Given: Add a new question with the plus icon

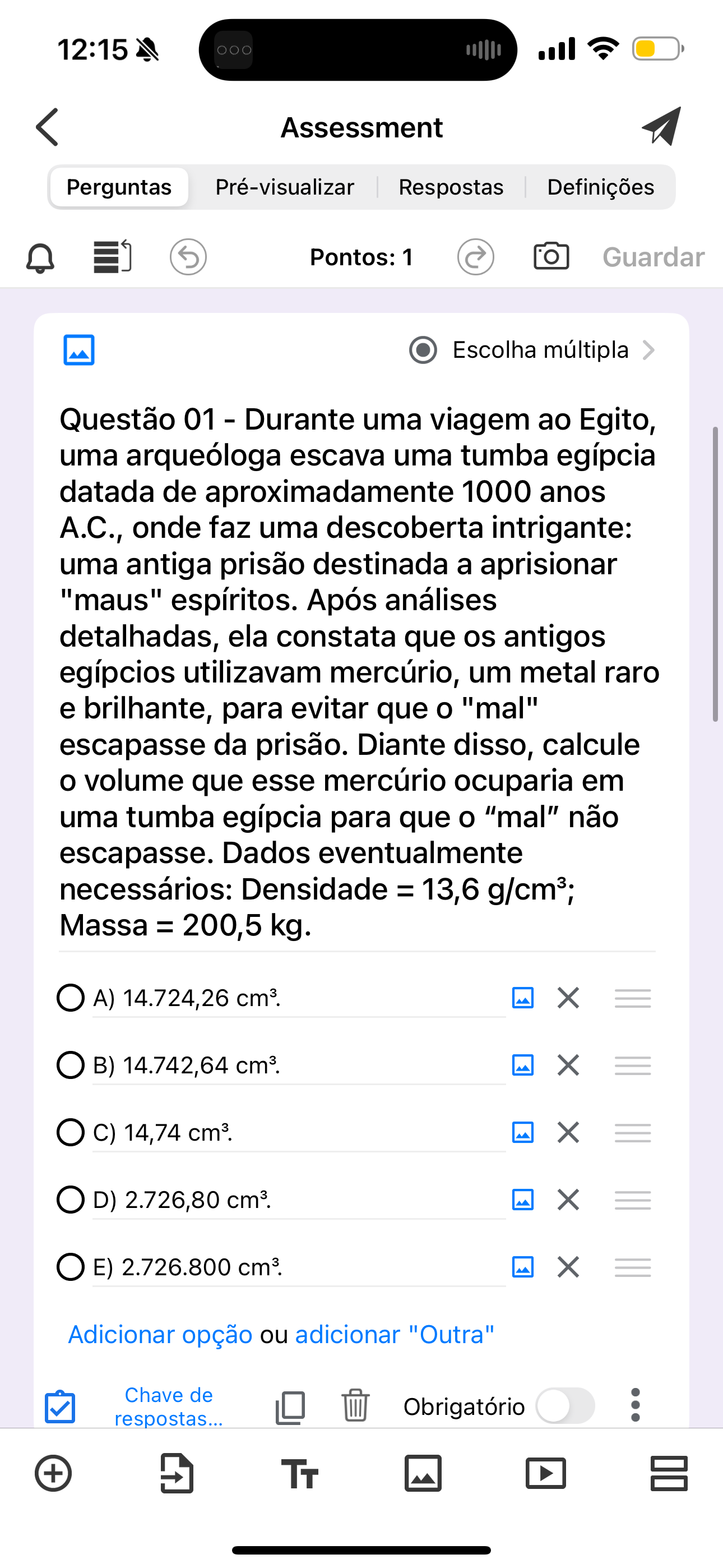Looking at the screenshot, I should pyautogui.click(x=54, y=1474).
